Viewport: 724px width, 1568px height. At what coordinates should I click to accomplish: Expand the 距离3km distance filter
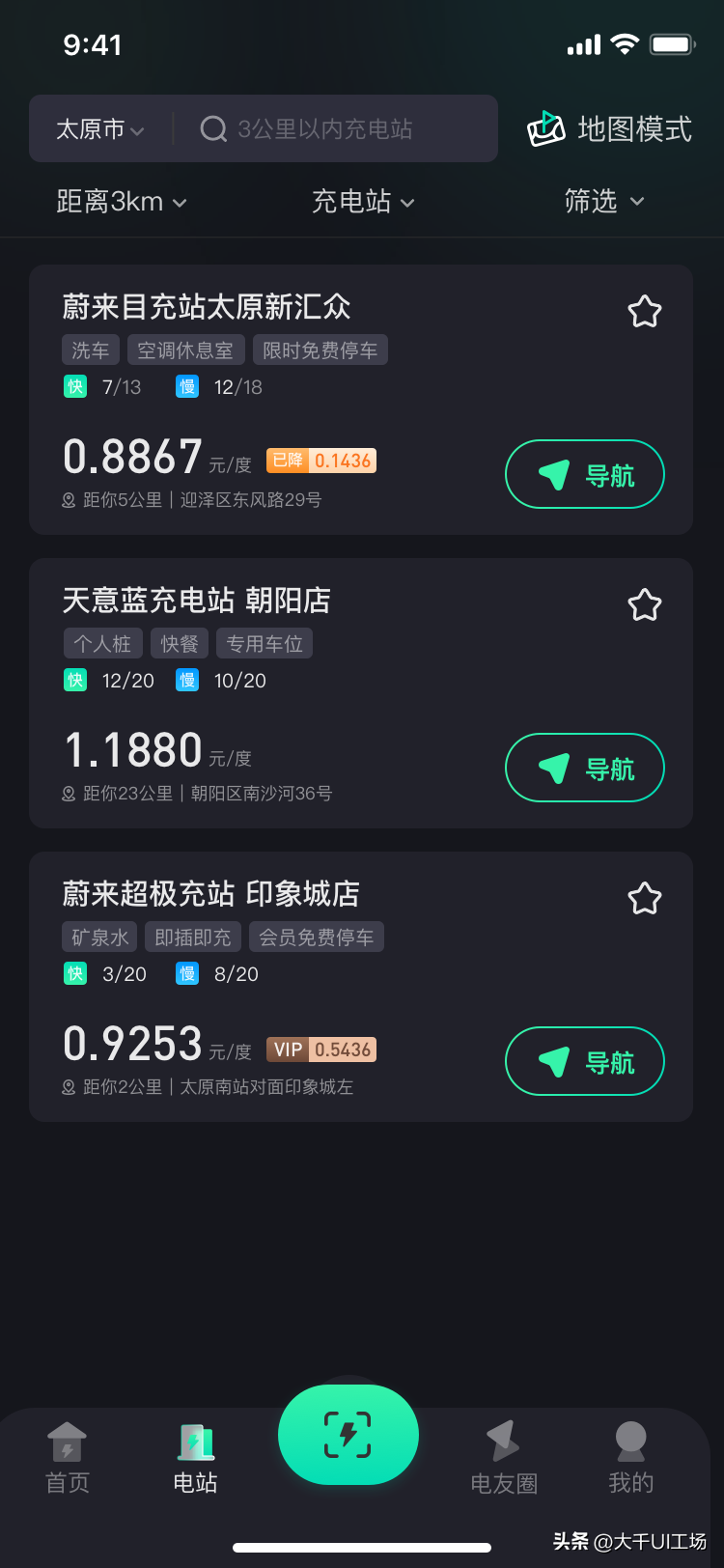coord(122,202)
